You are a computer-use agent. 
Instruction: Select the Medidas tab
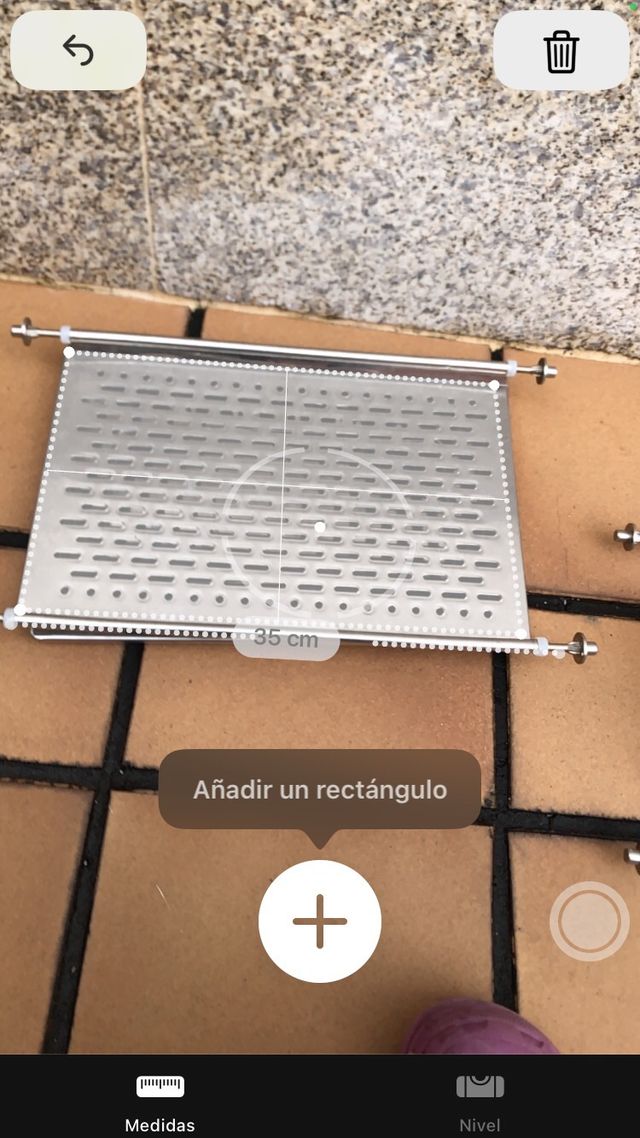tap(160, 1100)
